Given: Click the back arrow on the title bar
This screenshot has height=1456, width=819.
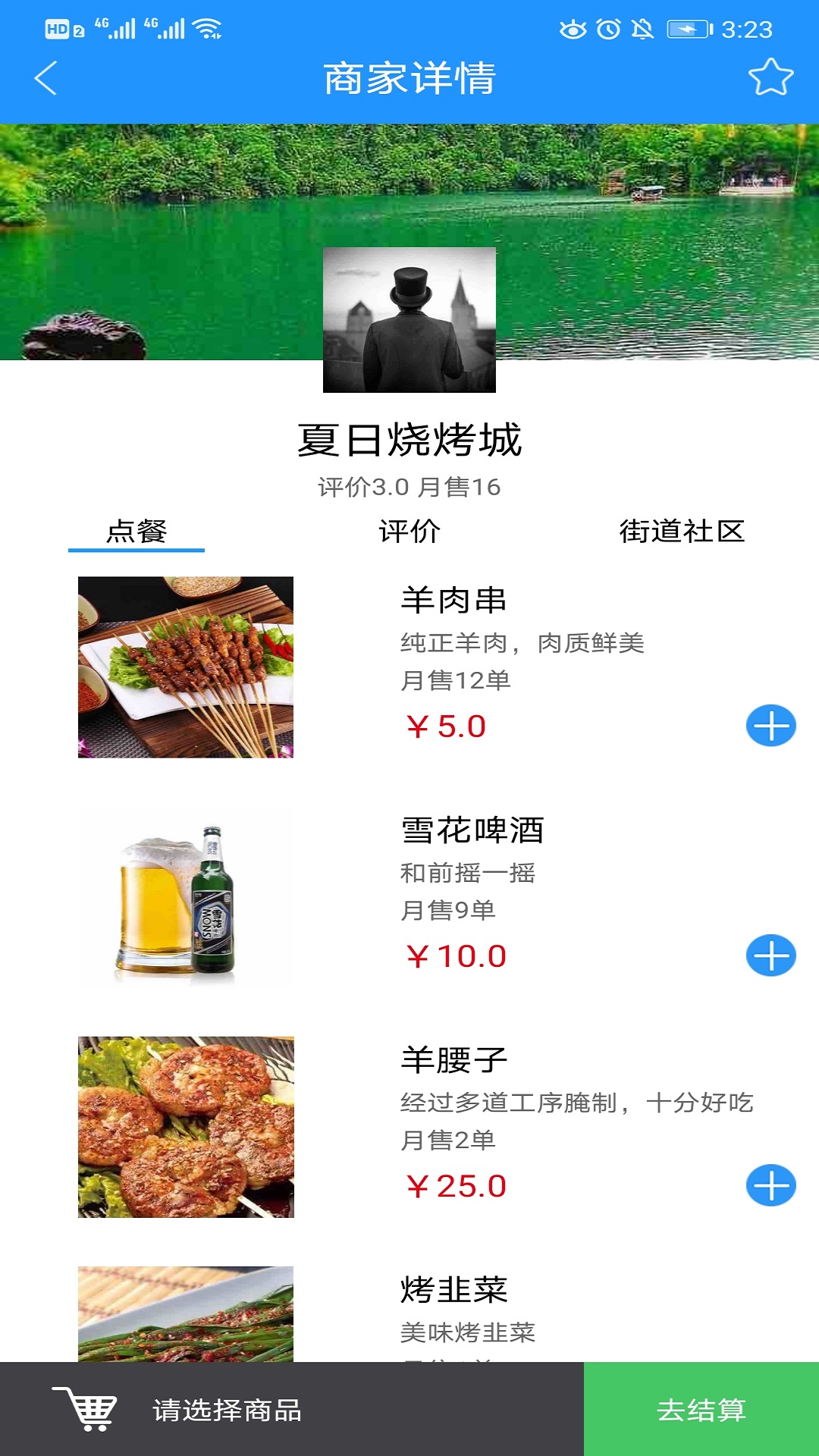Looking at the screenshot, I should (x=47, y=78).
